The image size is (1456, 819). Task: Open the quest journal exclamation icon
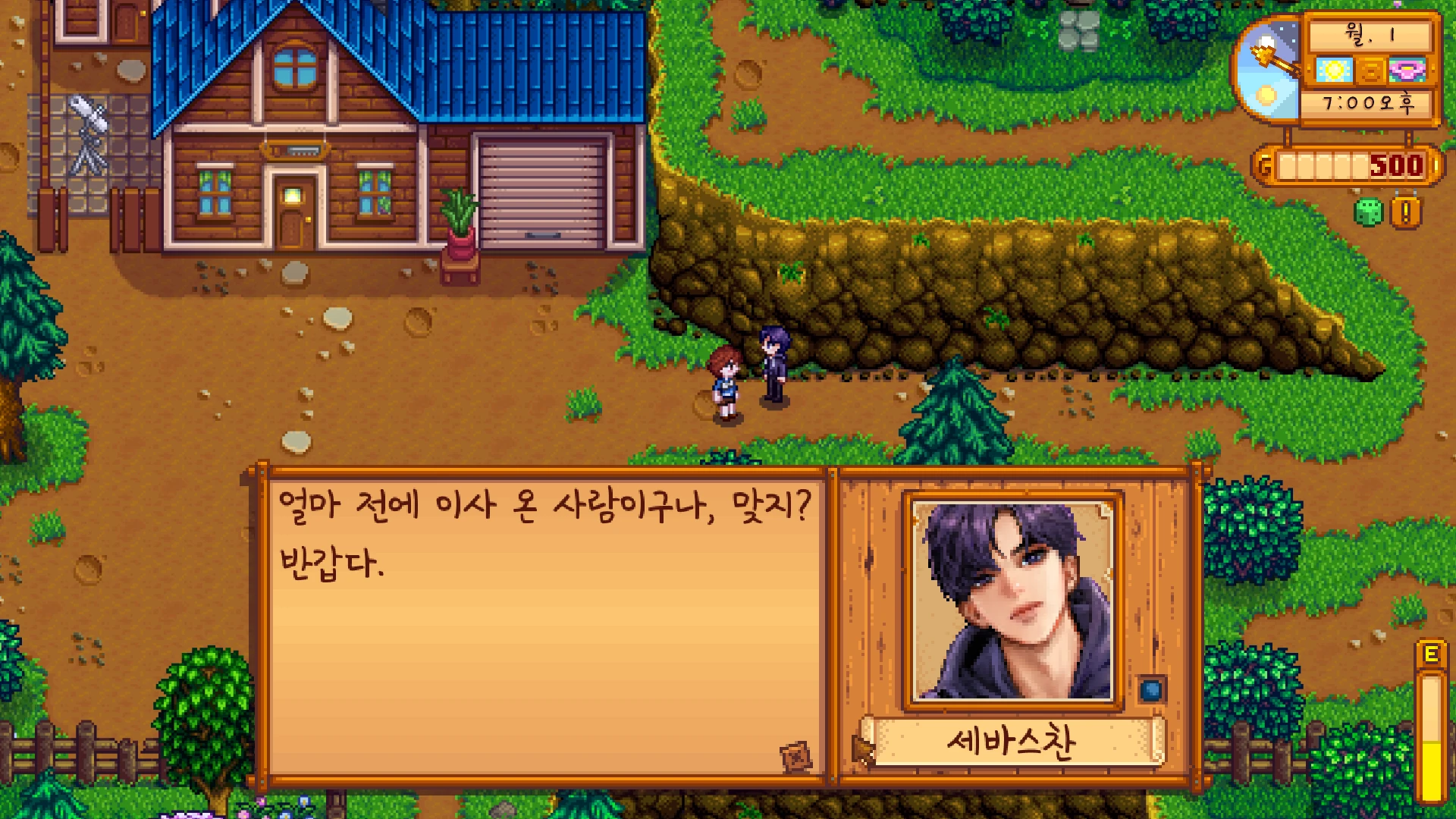coord(1405,213)
